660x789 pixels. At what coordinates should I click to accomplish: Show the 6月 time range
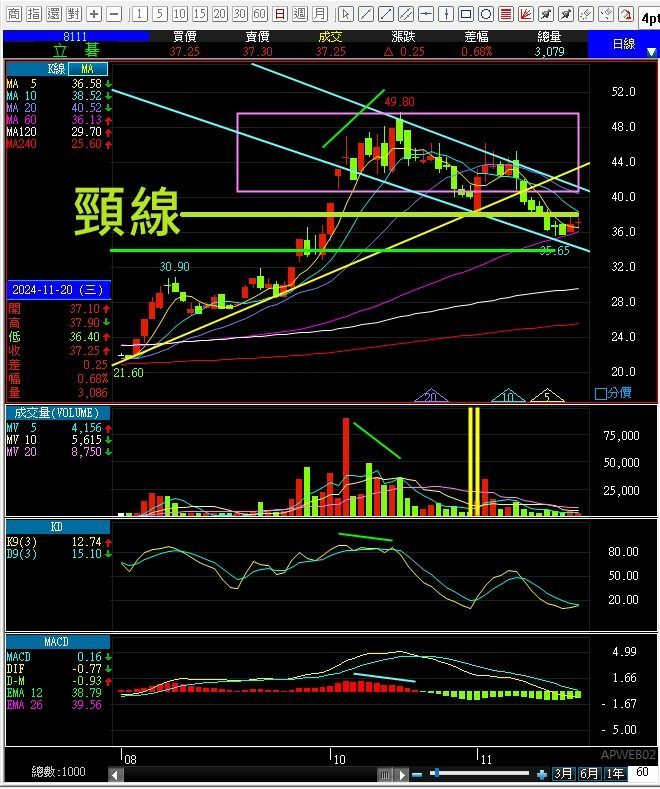pos(590,773)
